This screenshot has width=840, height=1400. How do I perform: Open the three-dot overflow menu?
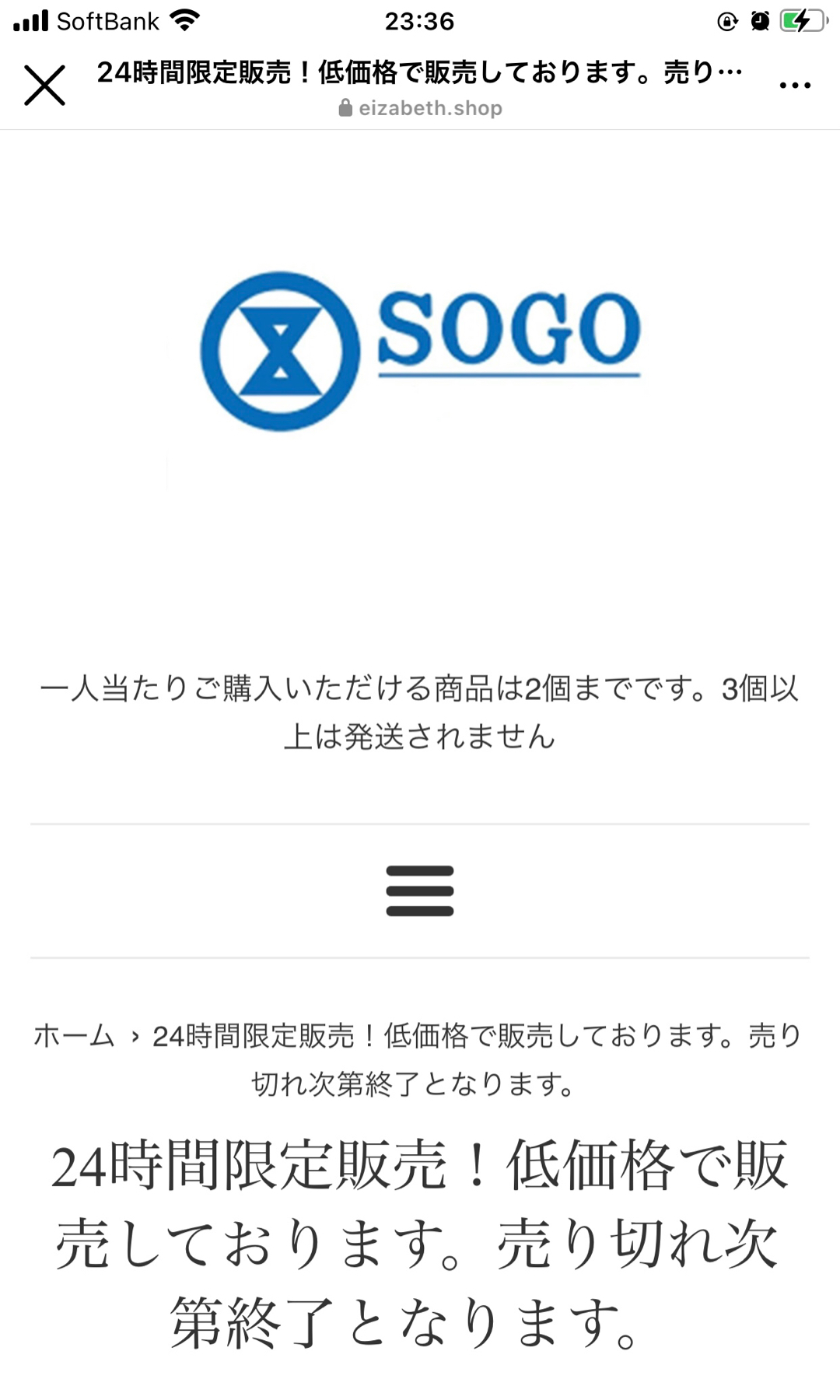(795, 86)
